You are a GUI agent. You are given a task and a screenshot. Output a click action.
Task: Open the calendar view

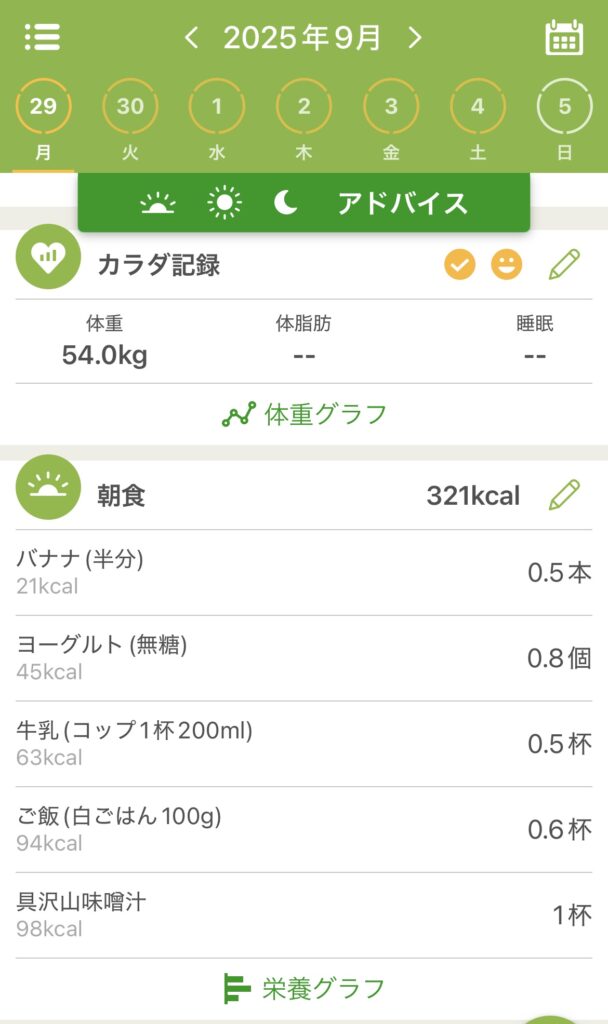tap(564, 38)
